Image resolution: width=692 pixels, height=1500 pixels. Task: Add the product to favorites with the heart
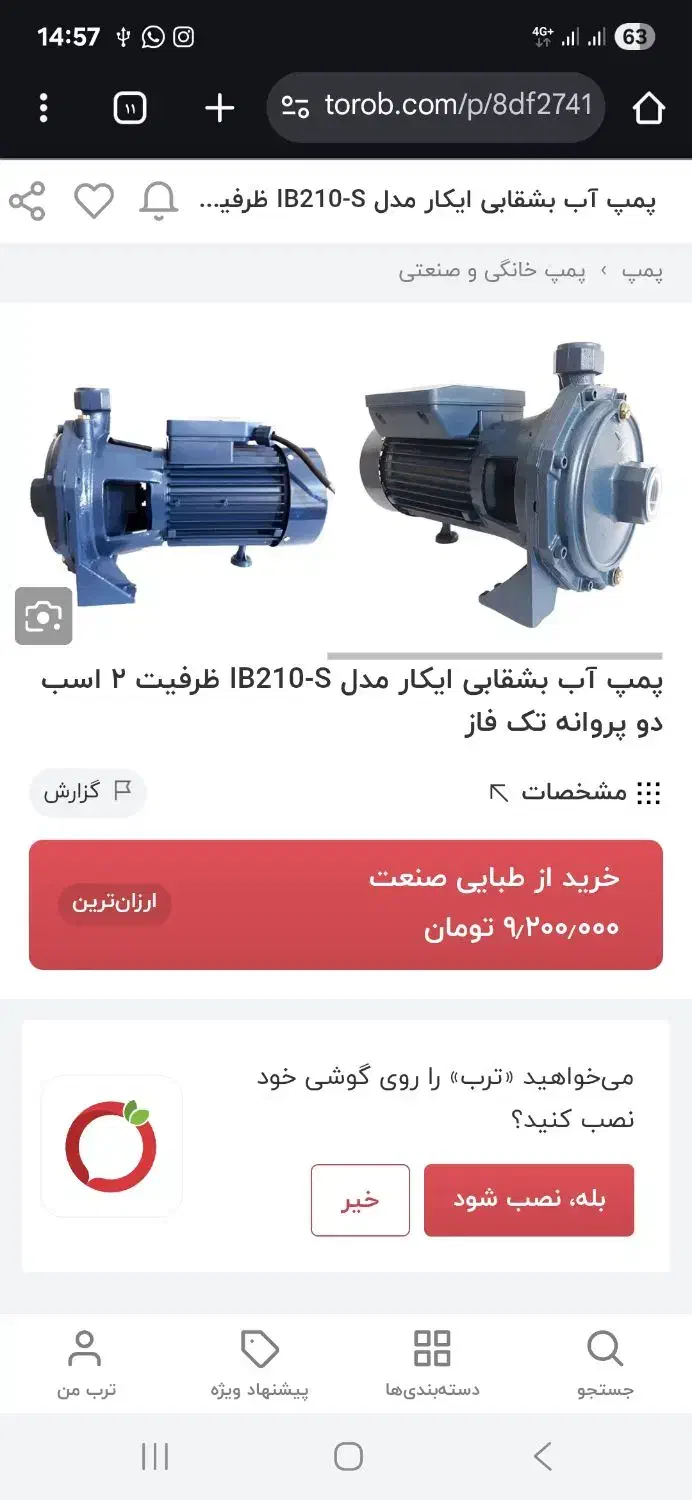point(94,201)
